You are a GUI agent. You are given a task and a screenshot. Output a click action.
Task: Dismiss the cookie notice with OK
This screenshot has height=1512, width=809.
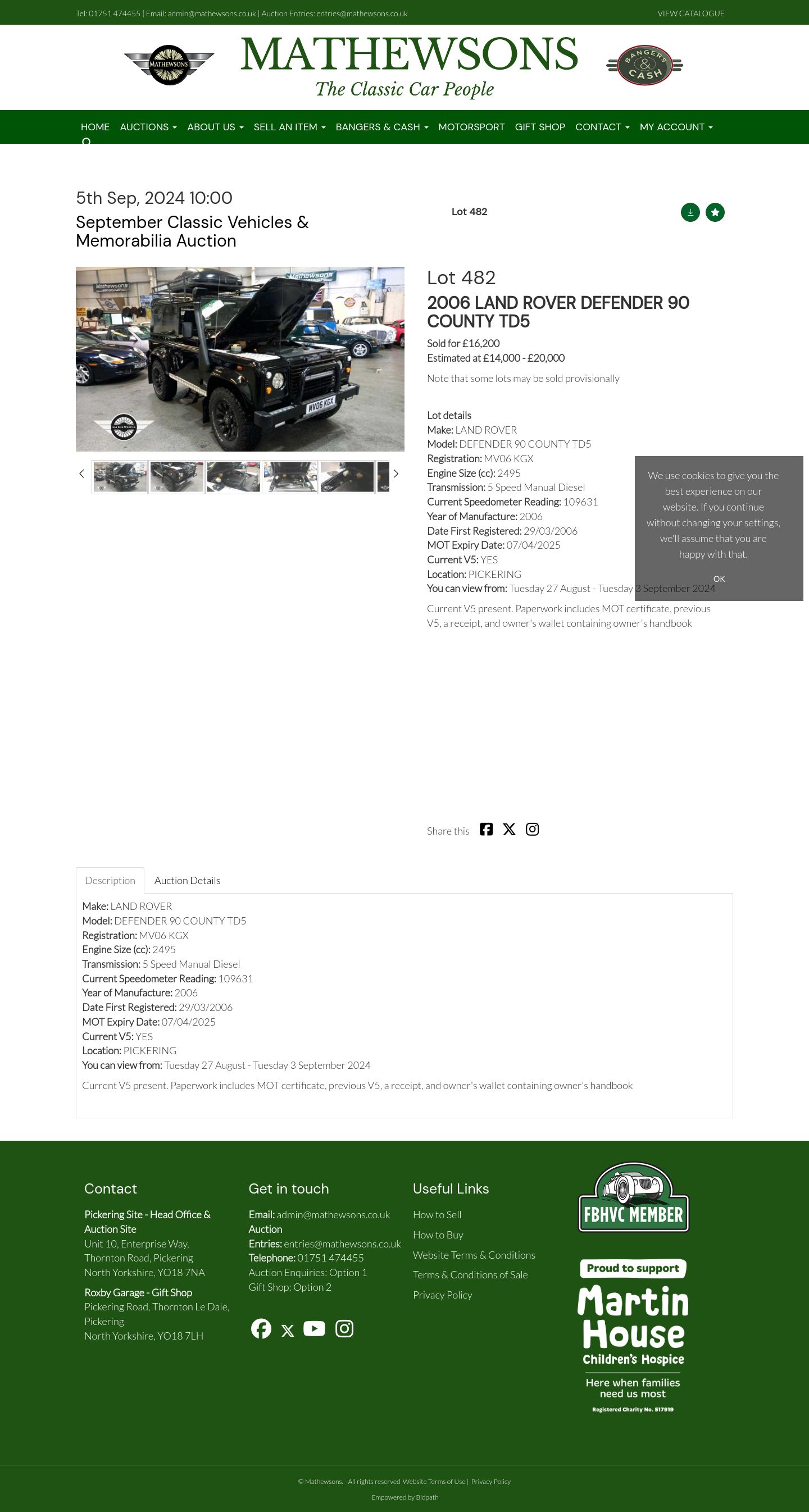coord(719,579)
